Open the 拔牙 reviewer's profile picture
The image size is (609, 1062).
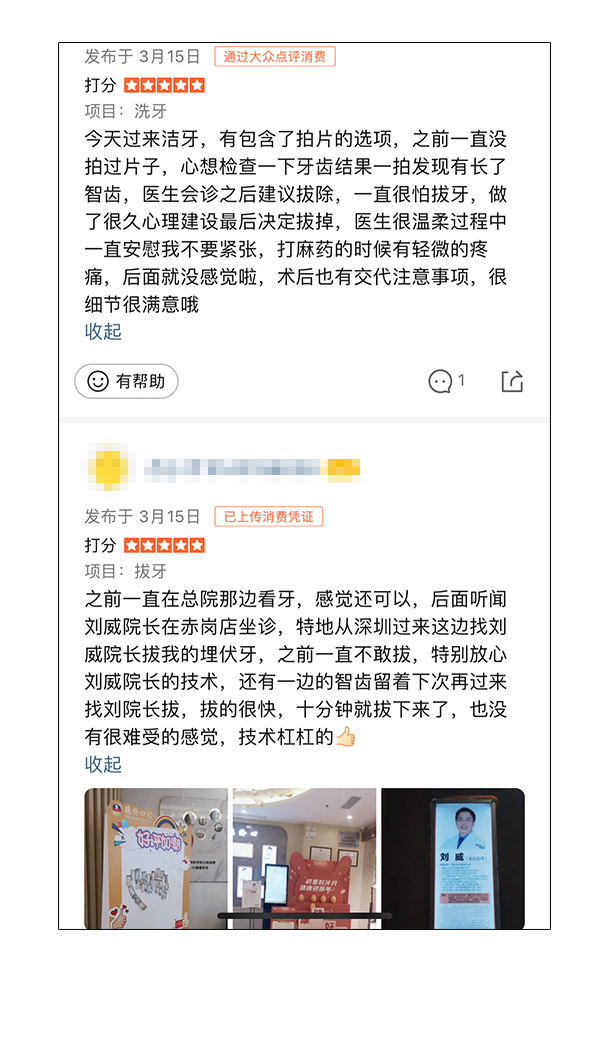[x=110, y=468]
